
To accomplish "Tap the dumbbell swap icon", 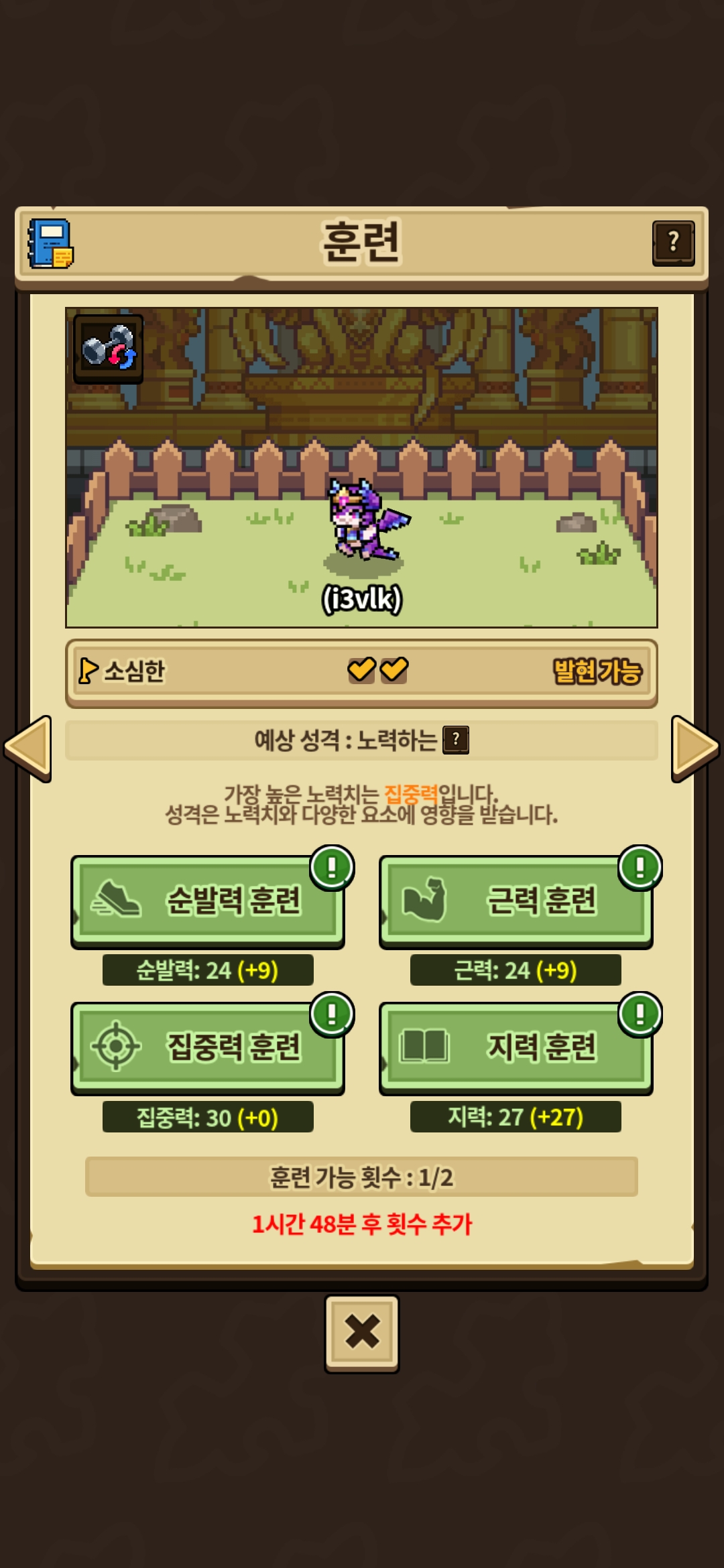I will [x=108, y=348].
